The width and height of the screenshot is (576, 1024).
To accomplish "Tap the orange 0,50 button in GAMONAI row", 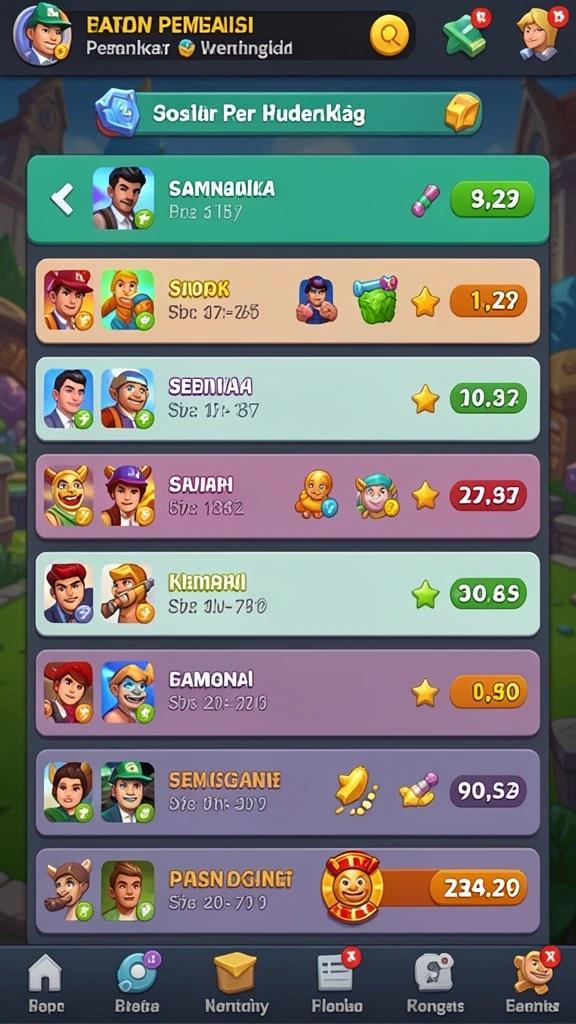I will (x=488, y=692).
